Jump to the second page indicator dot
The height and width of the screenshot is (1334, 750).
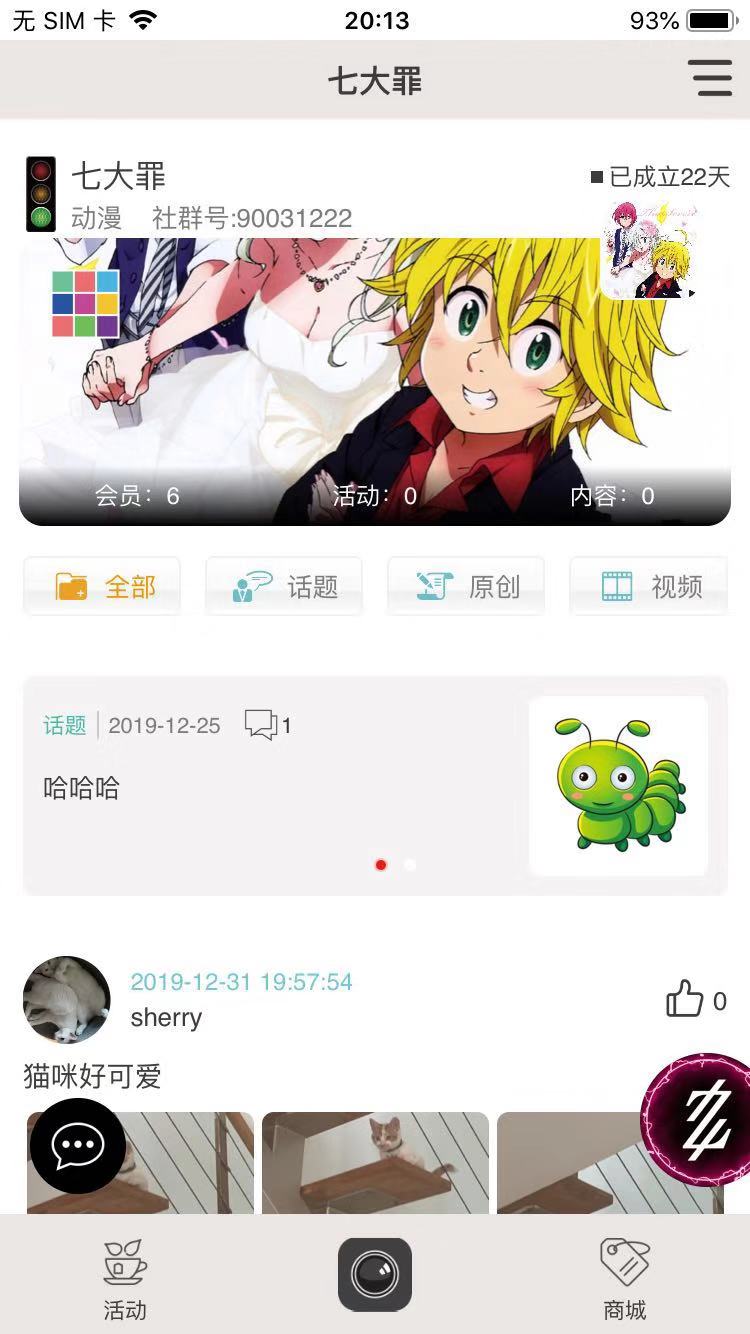(410, 865)
